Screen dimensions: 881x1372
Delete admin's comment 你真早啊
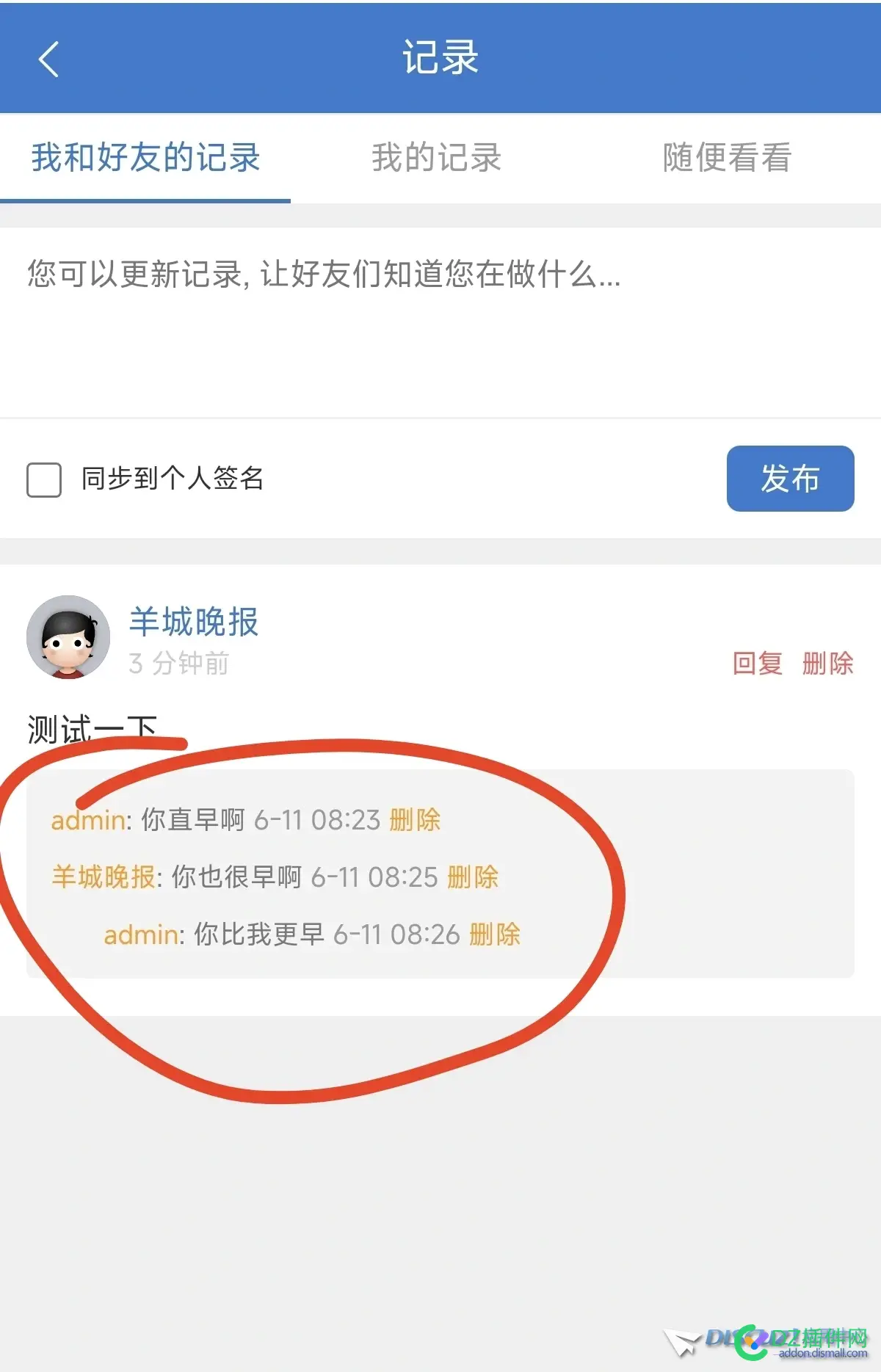tap(415, 821)
